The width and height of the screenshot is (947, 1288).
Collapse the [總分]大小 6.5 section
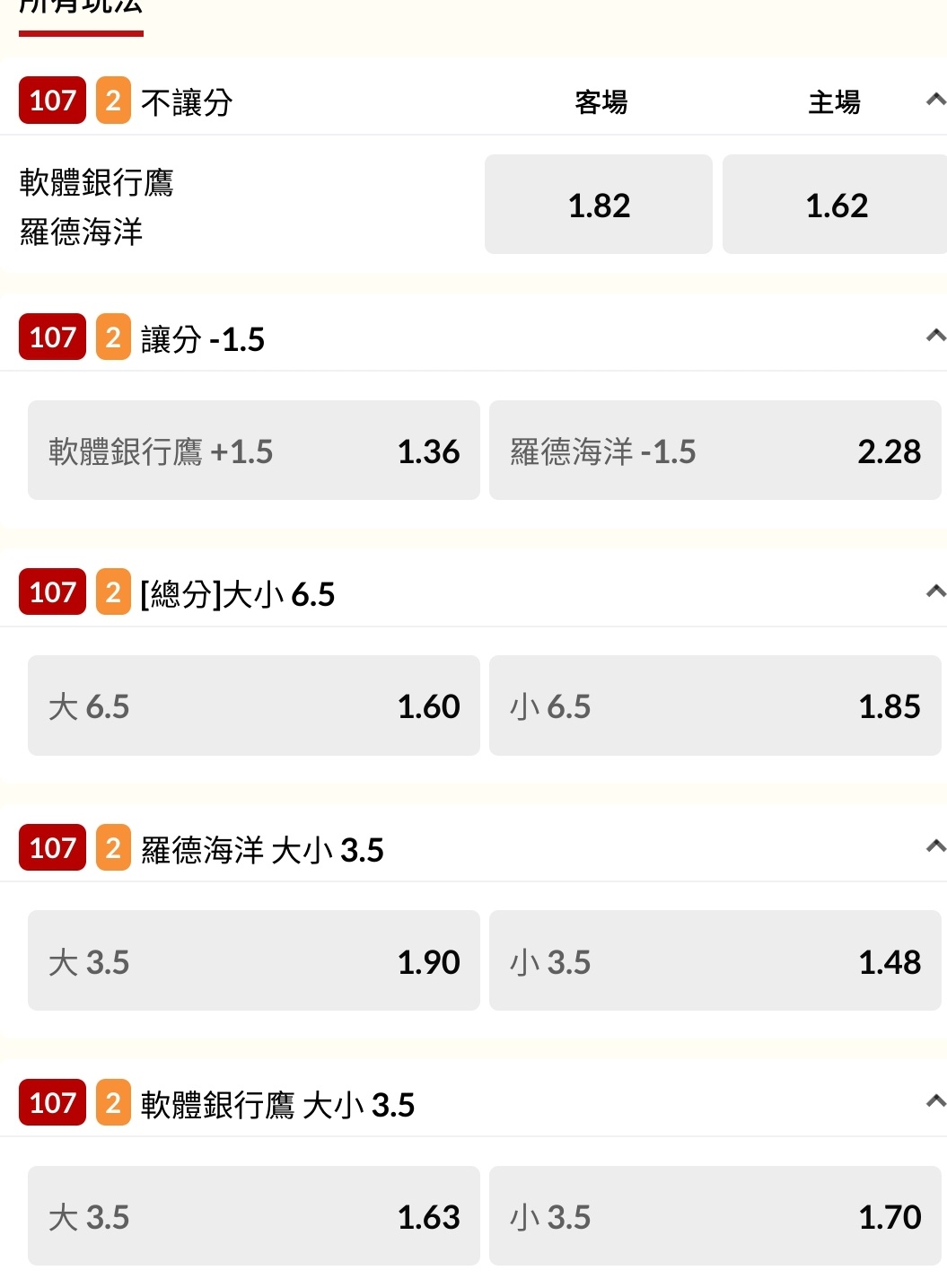[934, 591]
